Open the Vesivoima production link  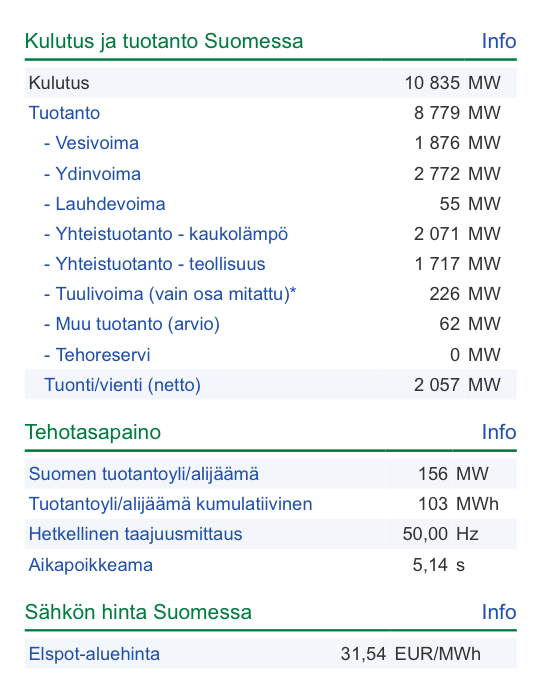click(x=97, y=143)
